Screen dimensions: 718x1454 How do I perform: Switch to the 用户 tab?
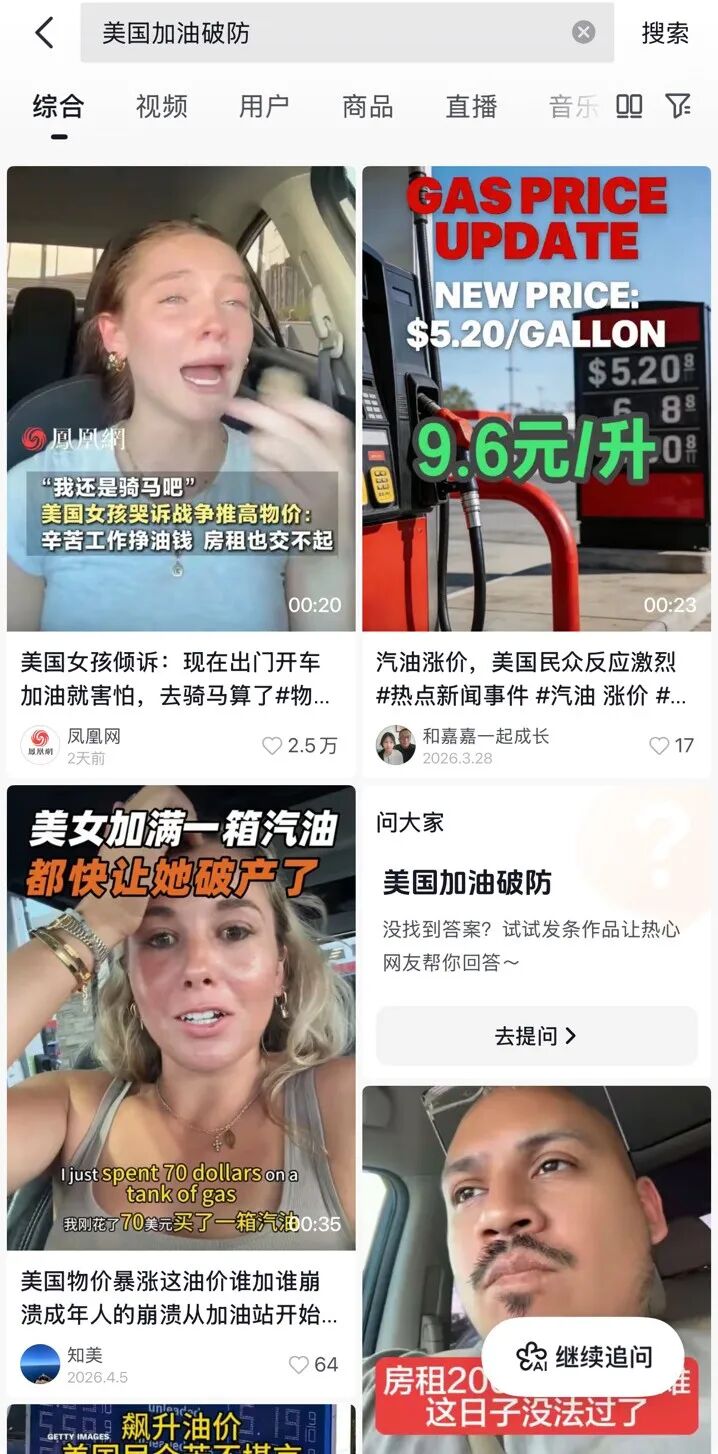[264, 107]
